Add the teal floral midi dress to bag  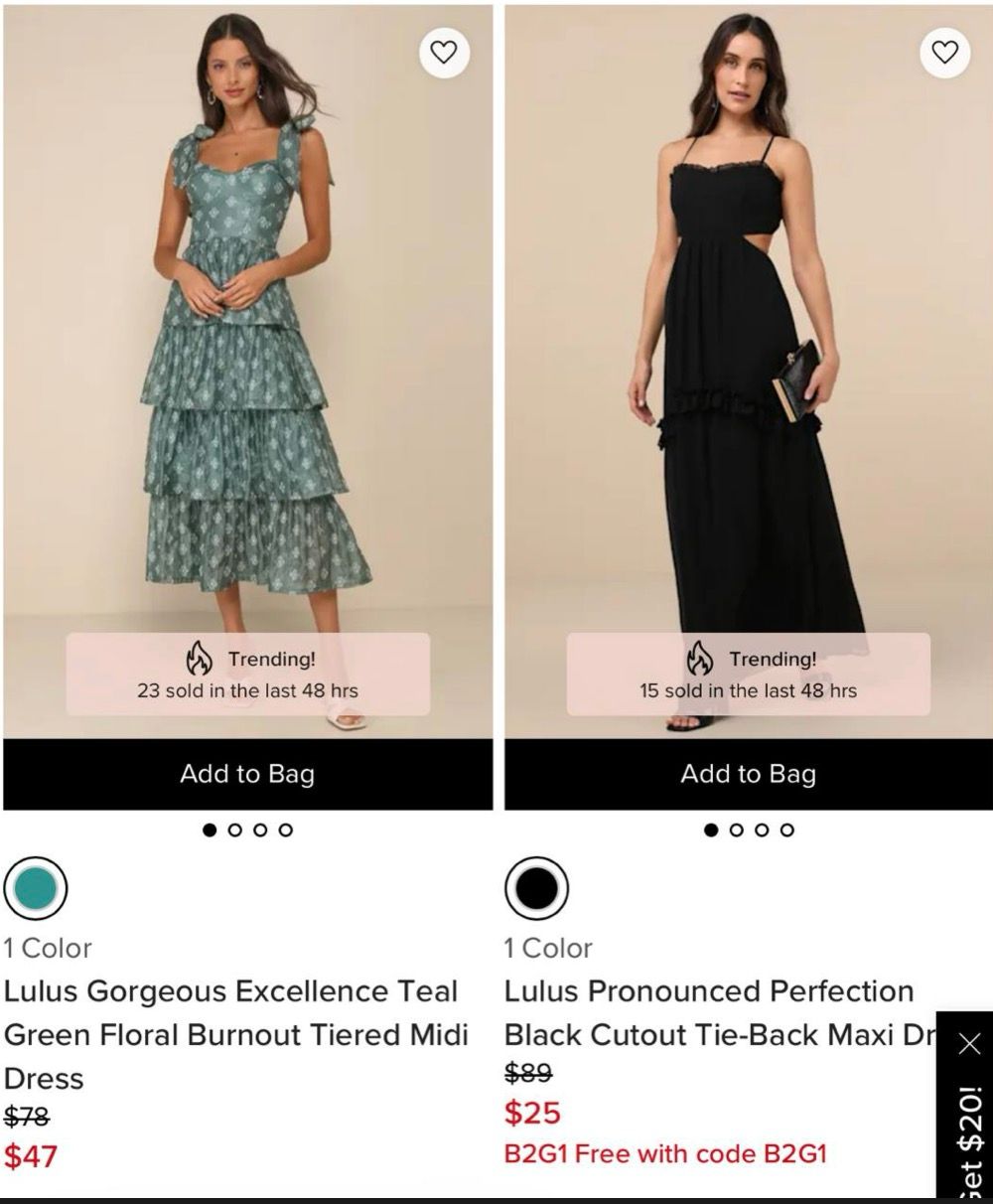247,774
